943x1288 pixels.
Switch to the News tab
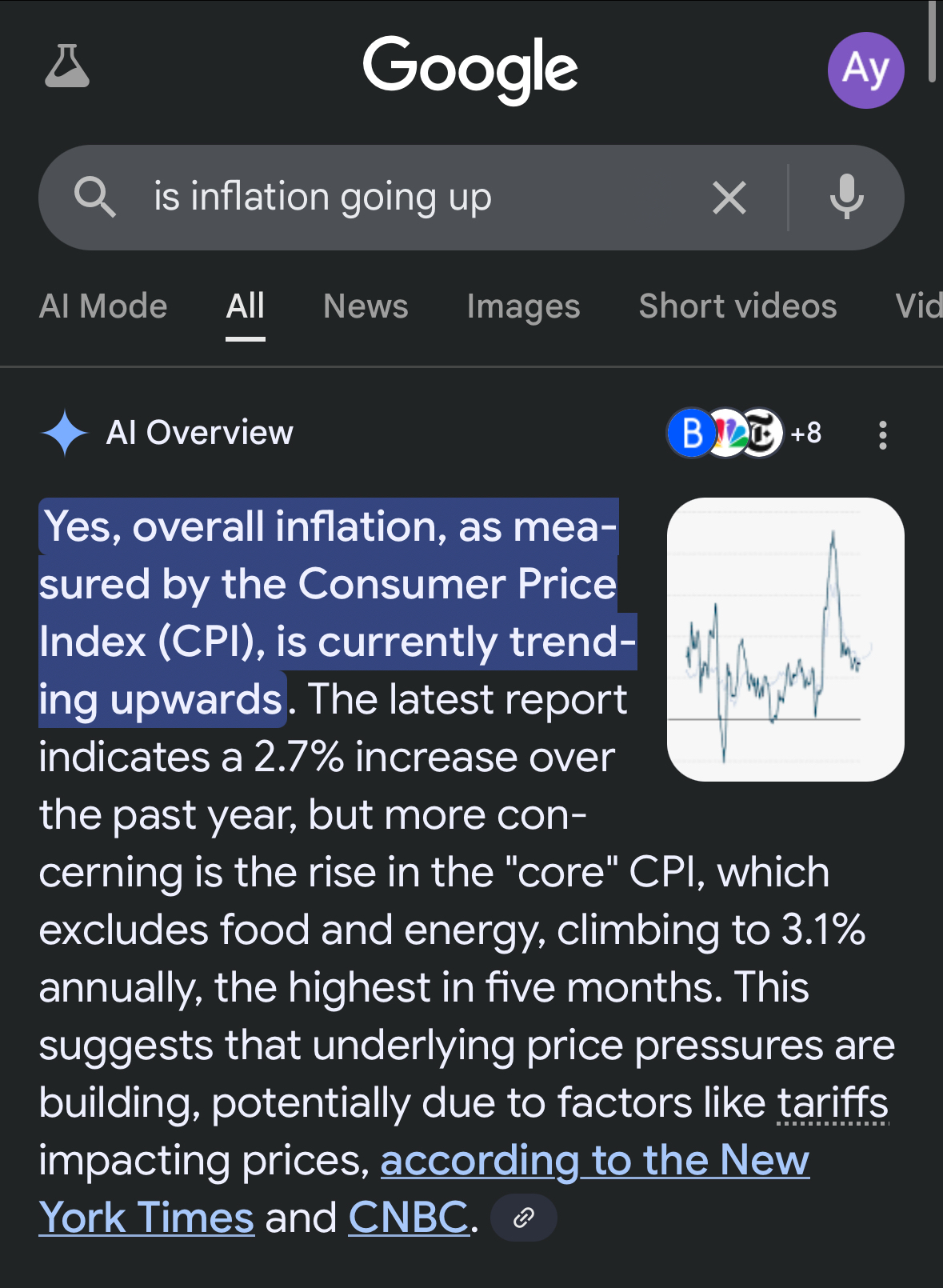pyautogui.click(x=366, y=306)
